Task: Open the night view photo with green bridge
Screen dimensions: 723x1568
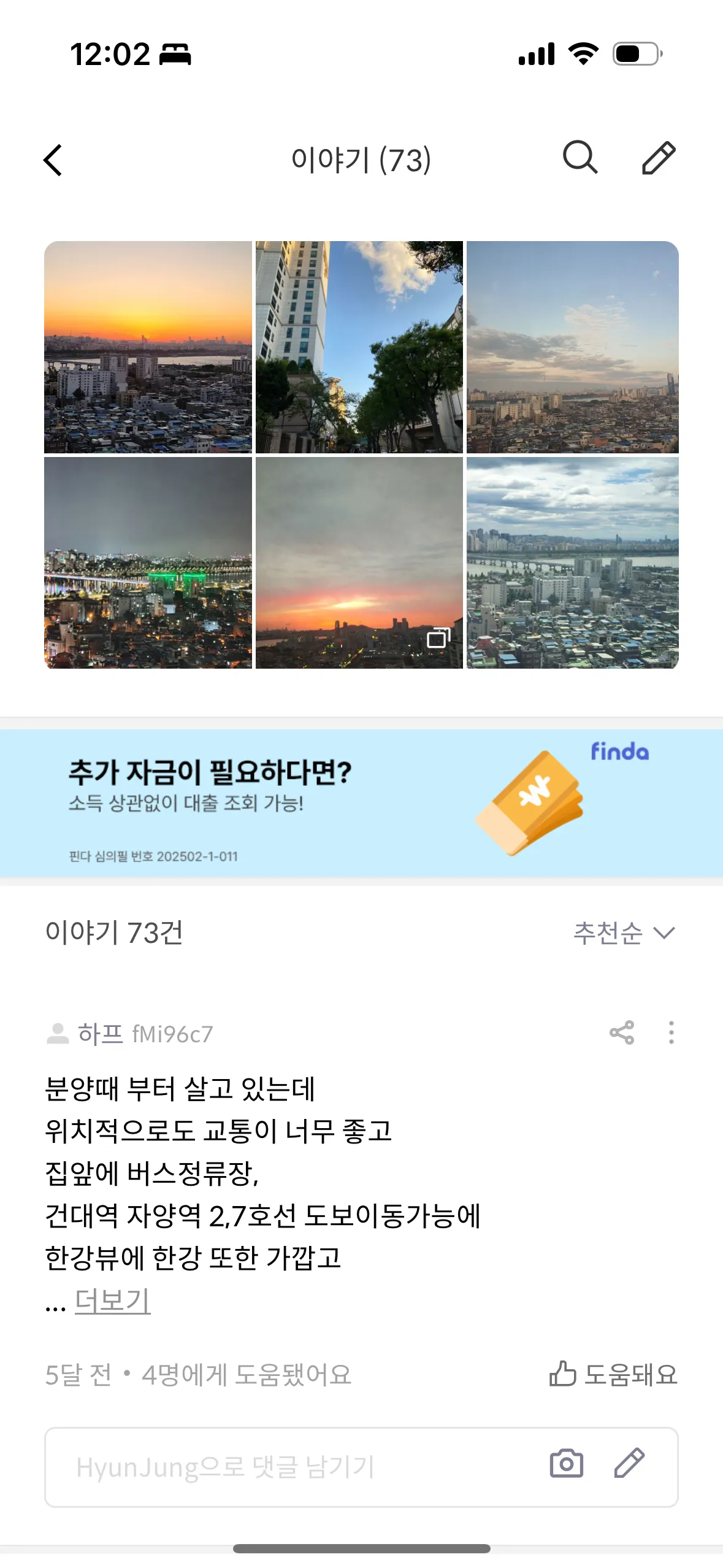Action: [148, 563]
